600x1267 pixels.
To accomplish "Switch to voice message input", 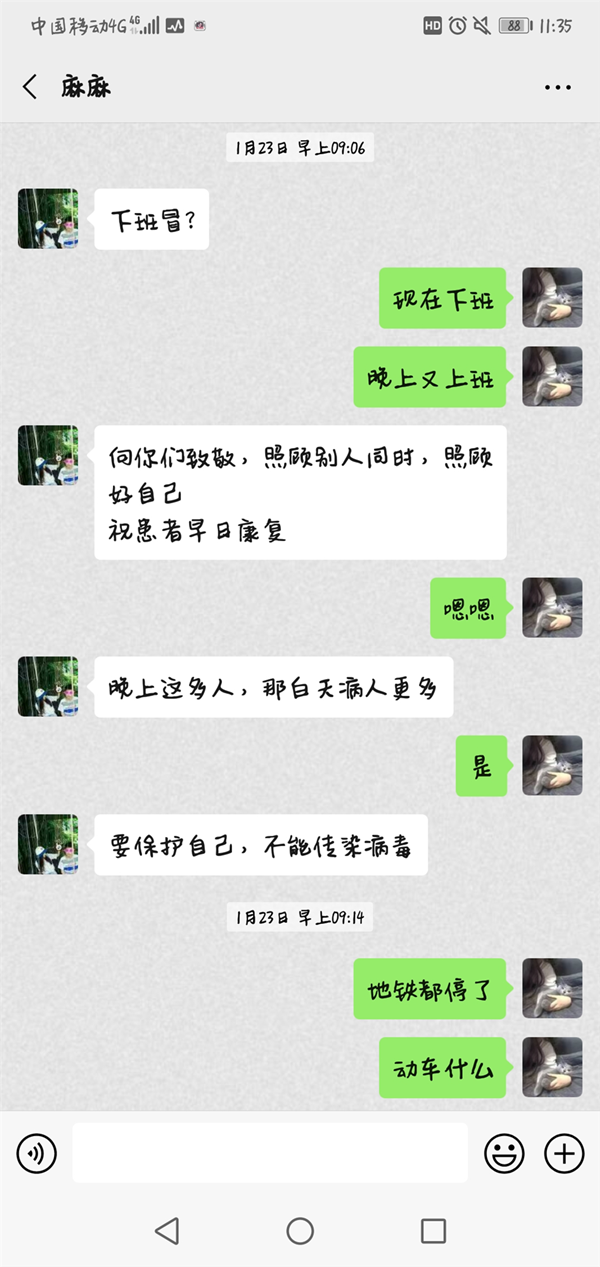I will point(37,1154).
